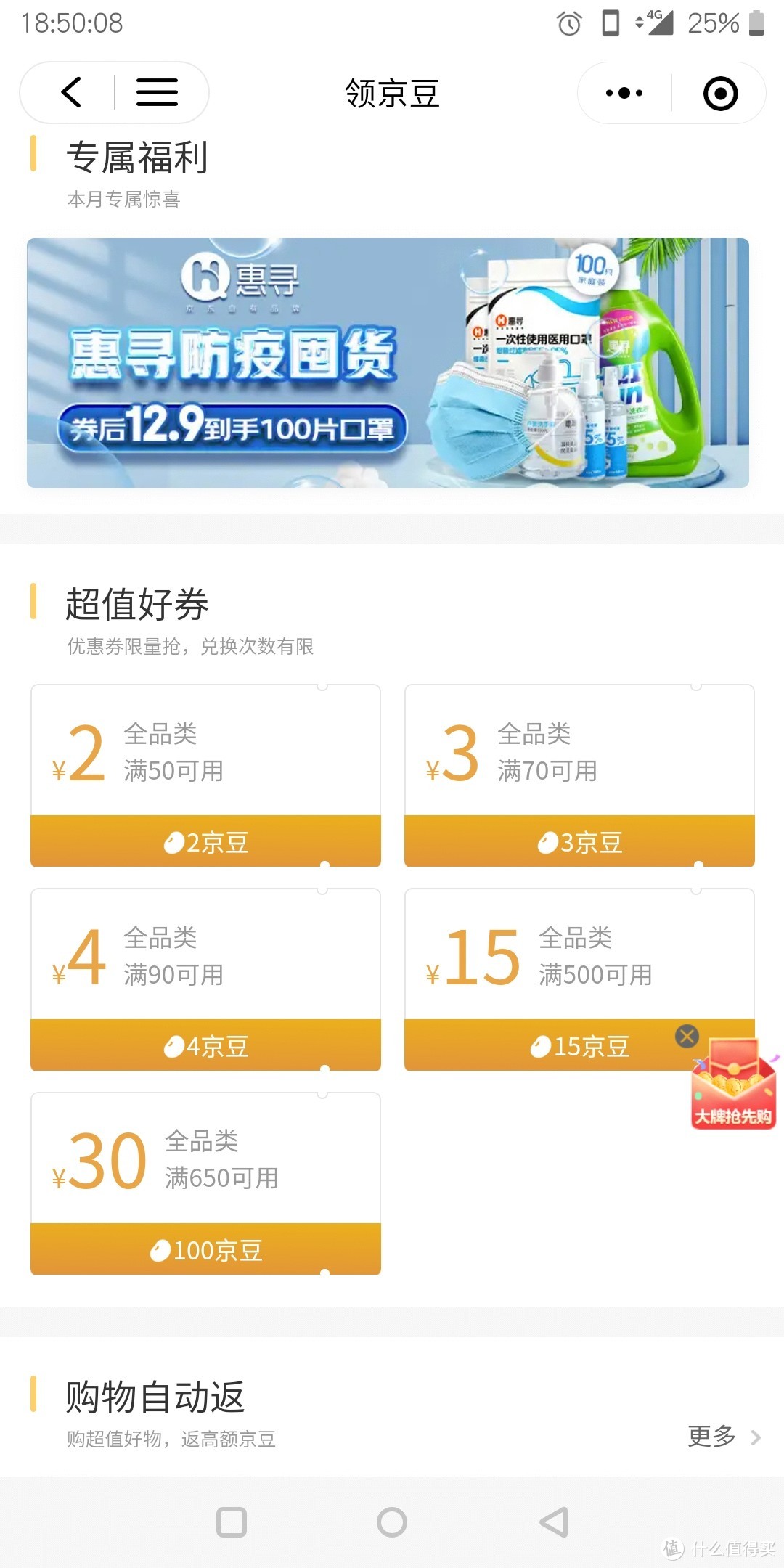784x1568 pixels.
Task: Go to the system home screen
Action: (x=392, y=1522)
